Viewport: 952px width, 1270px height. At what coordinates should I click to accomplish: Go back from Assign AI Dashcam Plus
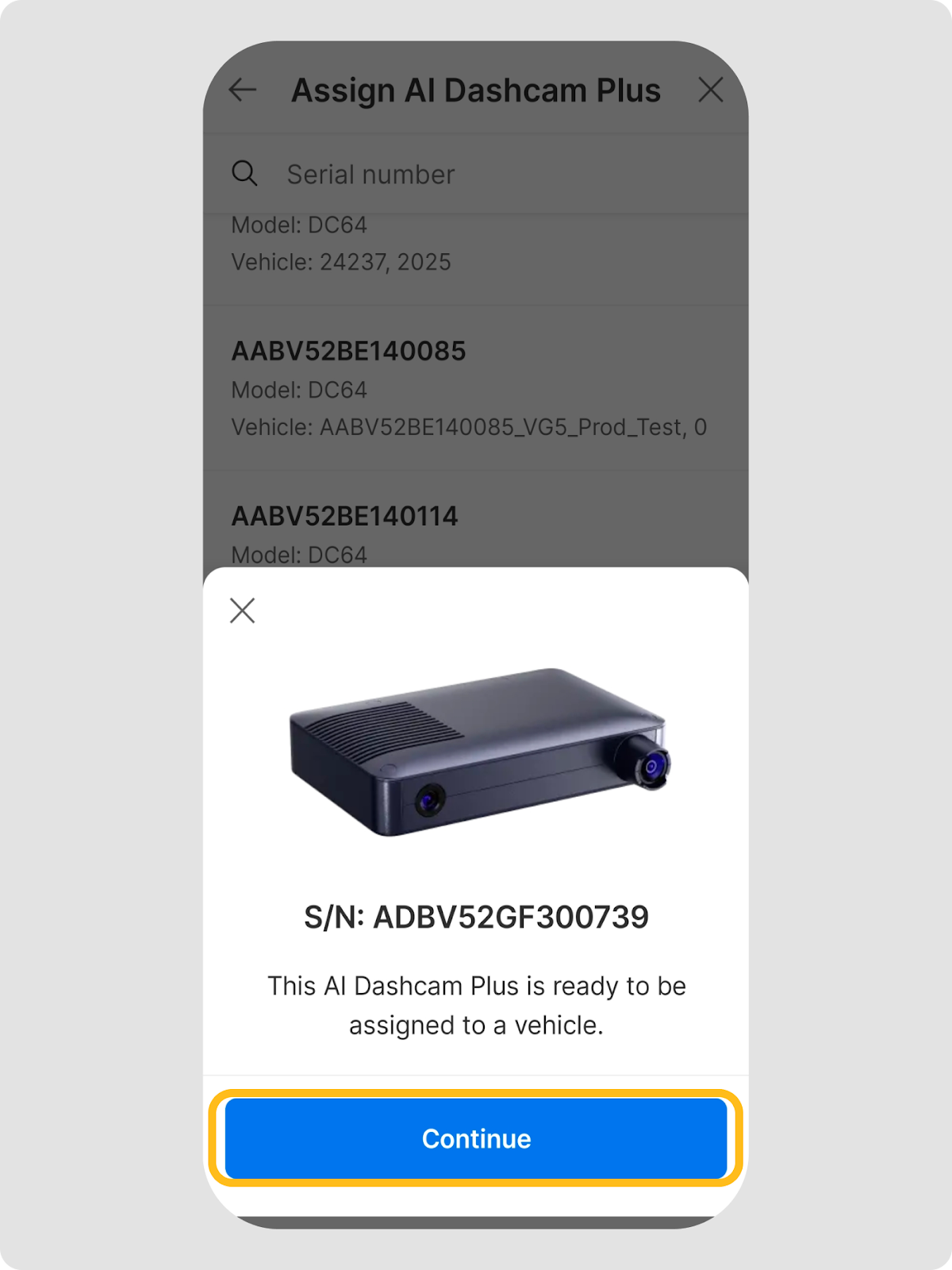click(x=243, y=90)
